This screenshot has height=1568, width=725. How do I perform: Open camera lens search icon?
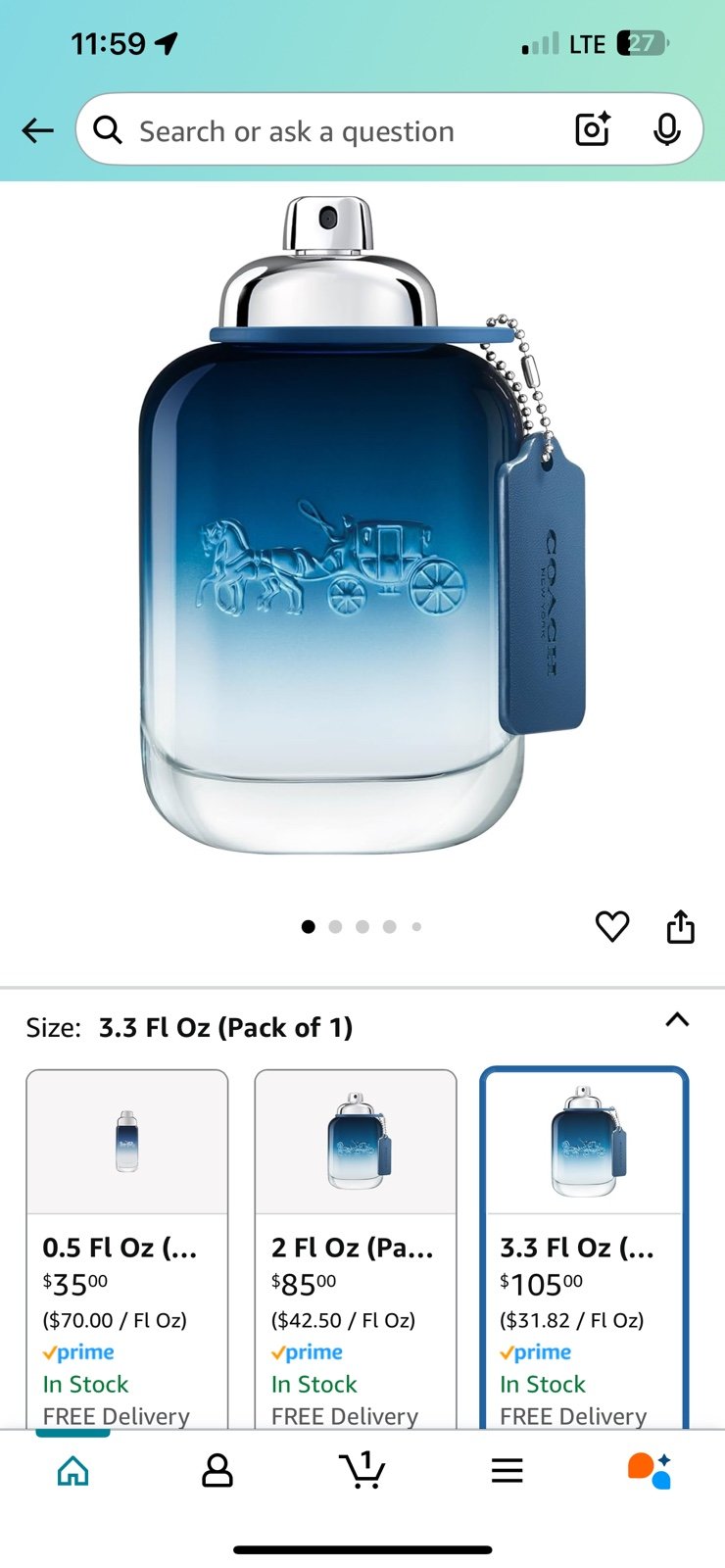593,129
